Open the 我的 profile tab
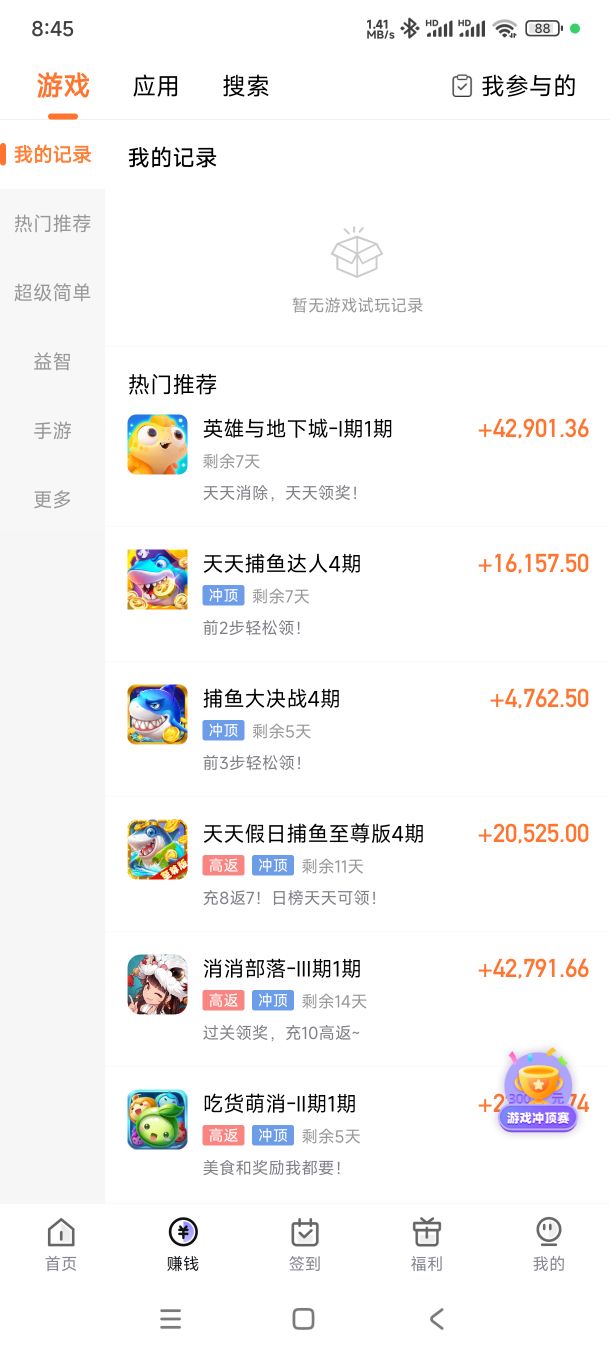Image resolution: width=610 pixels, height=1356 pixels. click(549, 1245)
